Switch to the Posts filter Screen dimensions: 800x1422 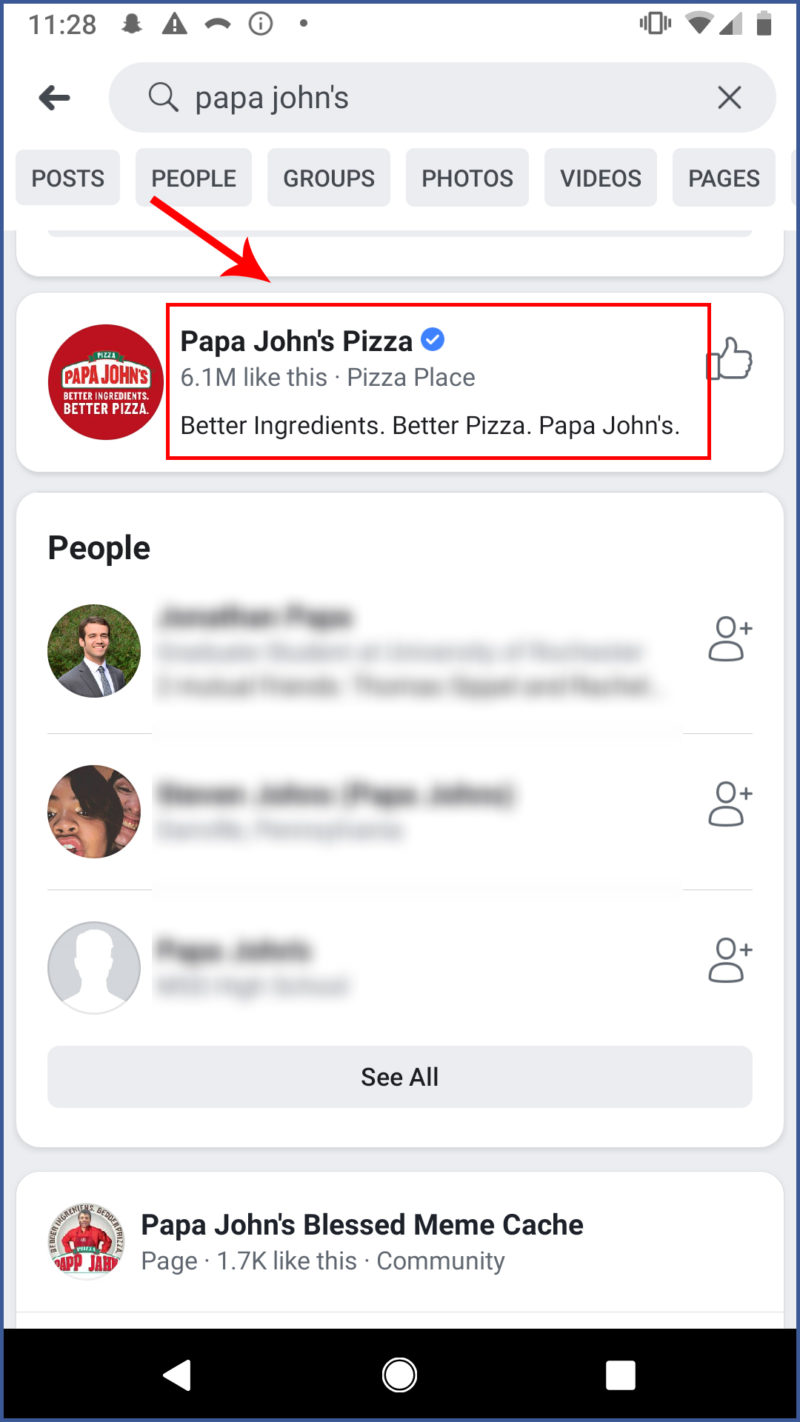[68, 178]
